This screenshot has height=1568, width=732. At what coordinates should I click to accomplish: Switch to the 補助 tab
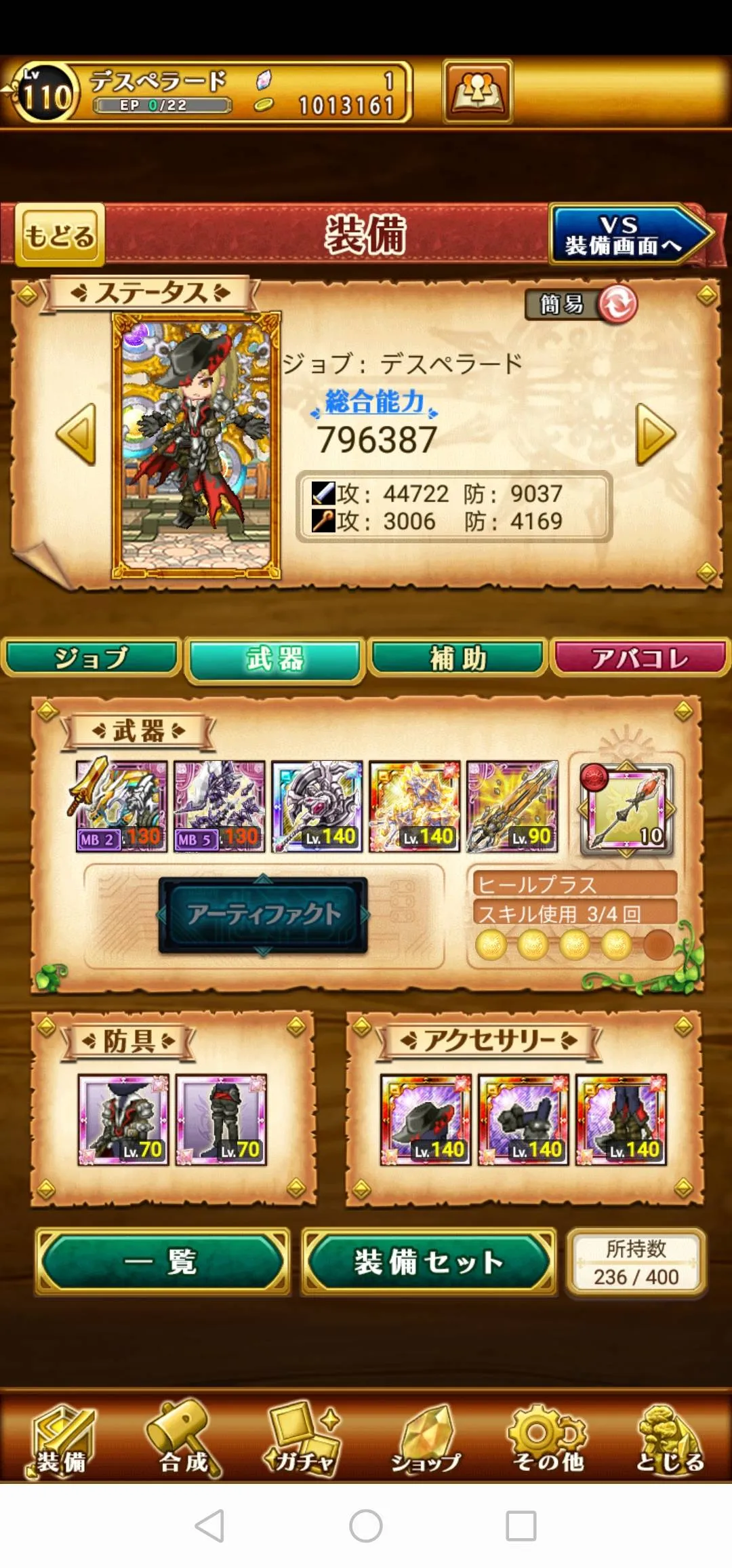458,658
